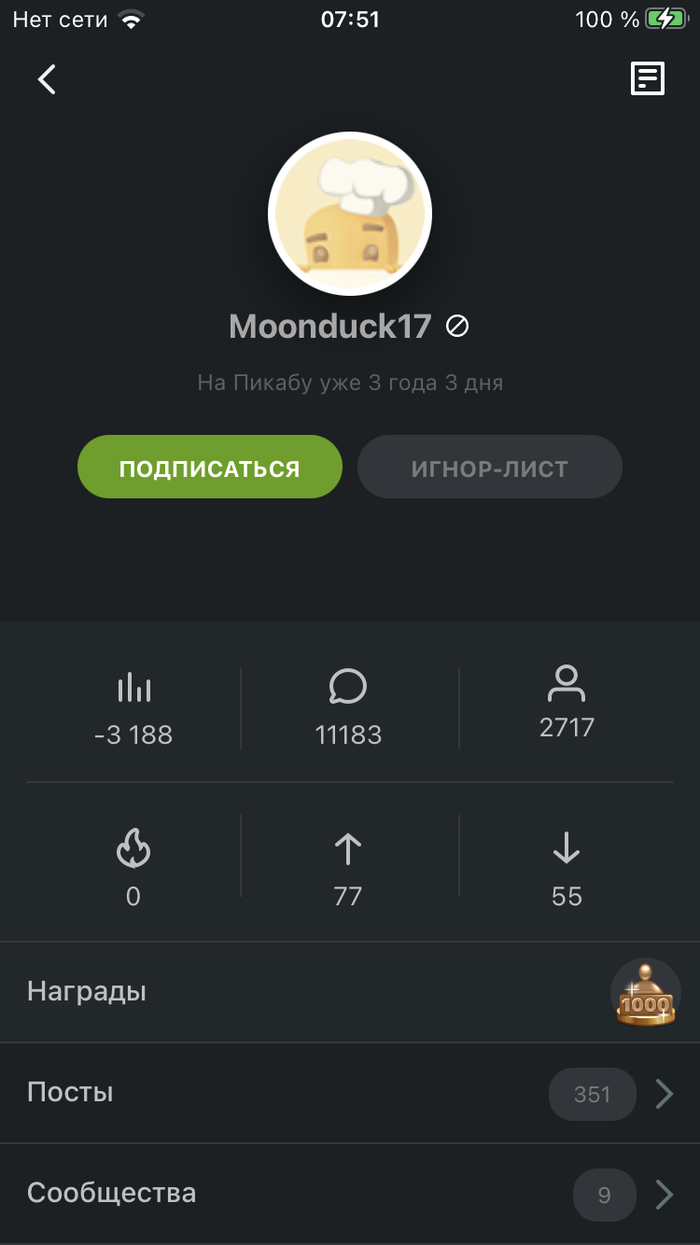The height and width of the screenshot is (1245, 700).
Task: View the 11183 comments
Action: tap(348, 708)
